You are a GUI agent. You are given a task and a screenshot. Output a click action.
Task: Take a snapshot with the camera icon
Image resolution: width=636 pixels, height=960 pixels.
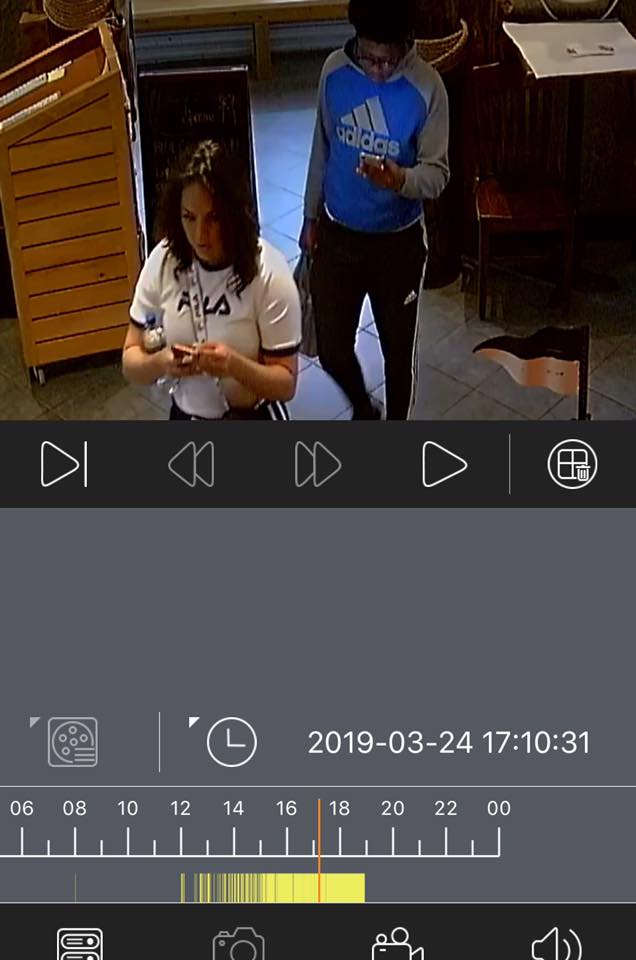click(x=239, y=943)
